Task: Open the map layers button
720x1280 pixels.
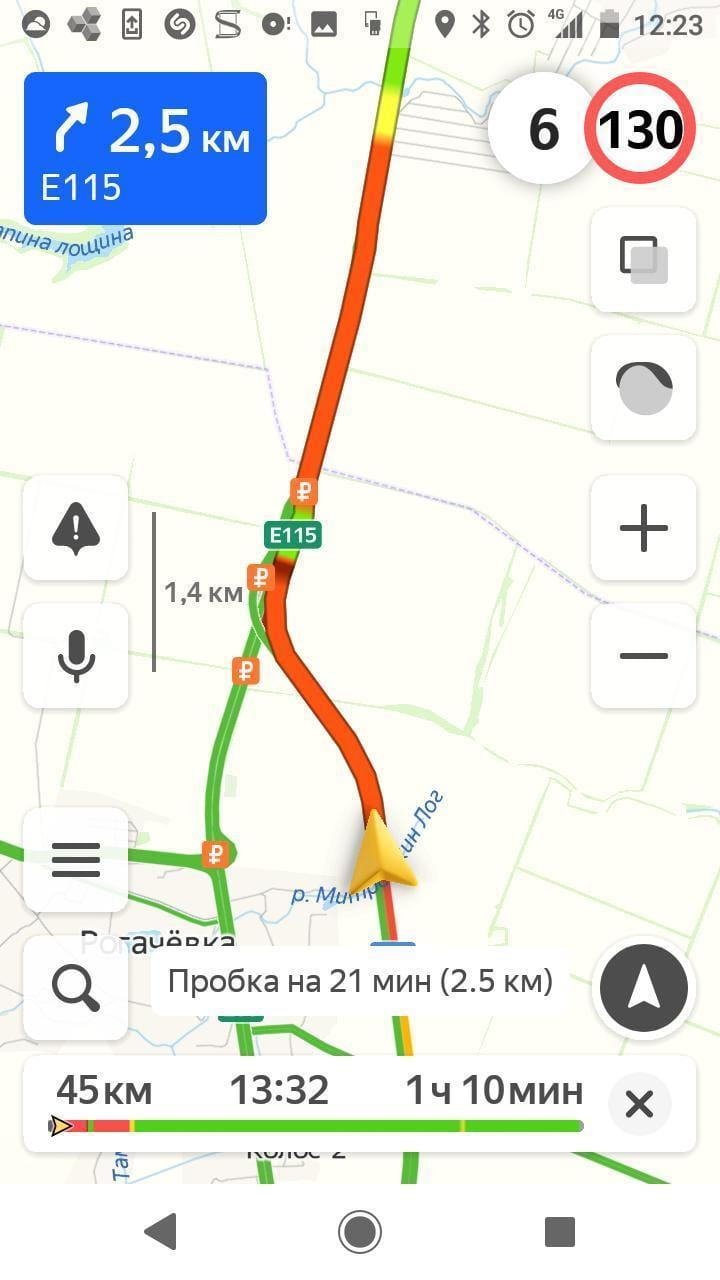Action: (x=644, y=260)
